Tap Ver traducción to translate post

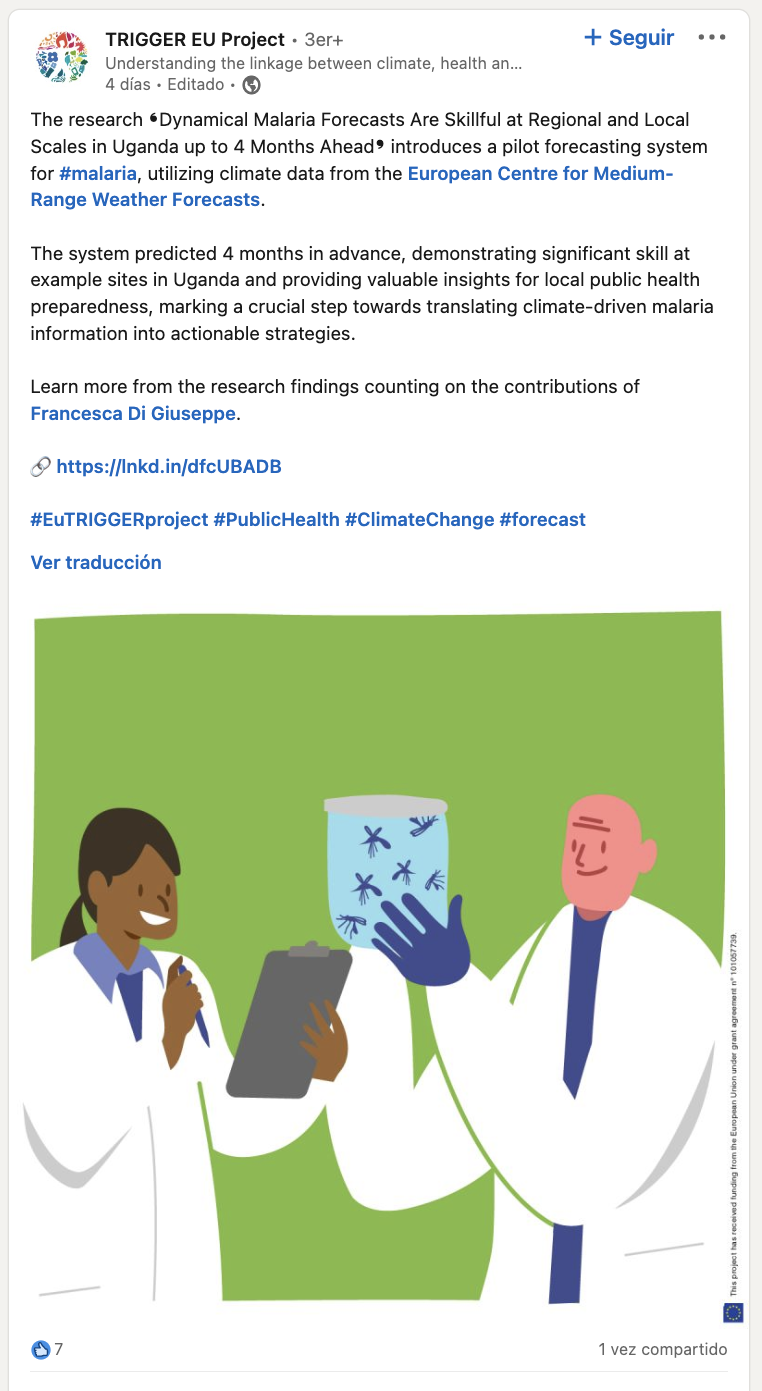96,562
